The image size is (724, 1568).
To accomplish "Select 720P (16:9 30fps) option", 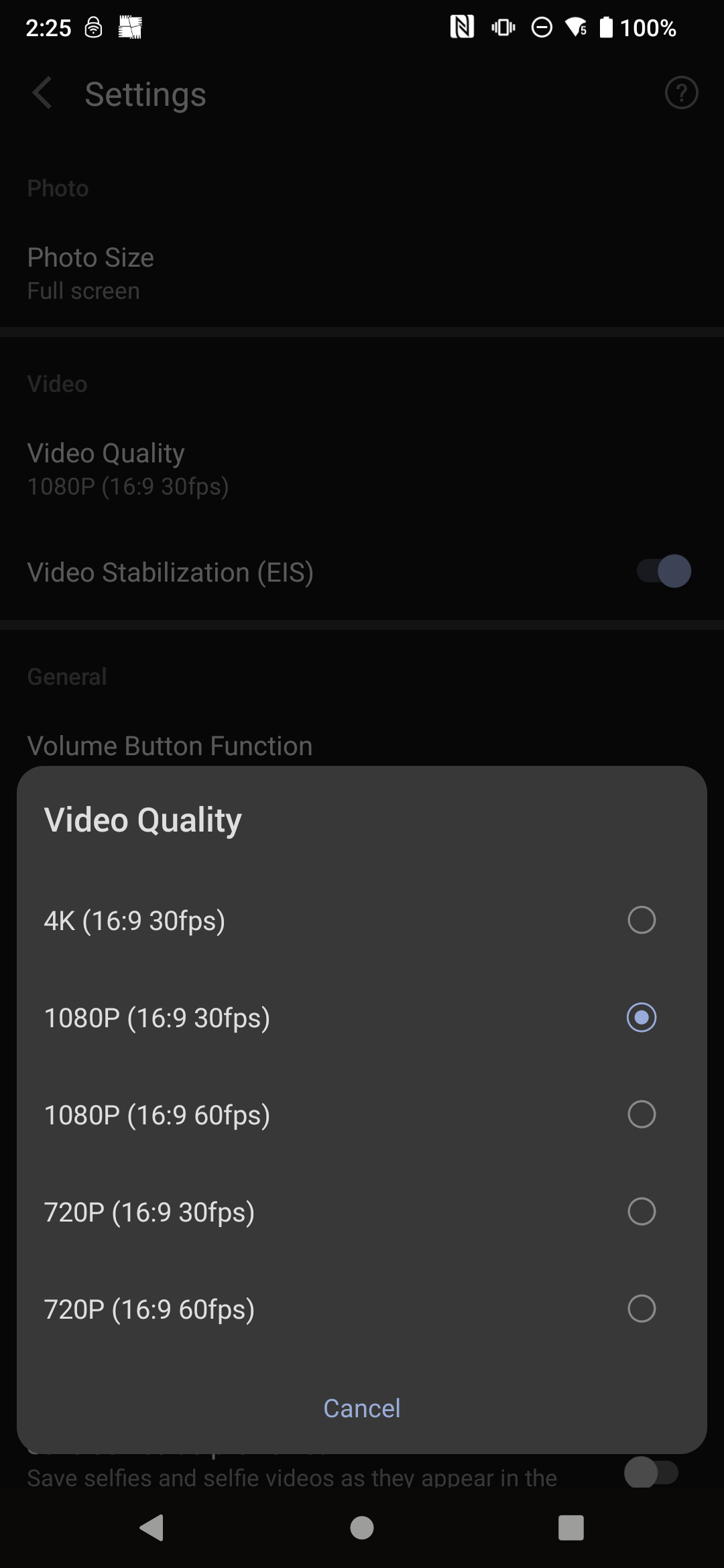I will point(362,1212).
